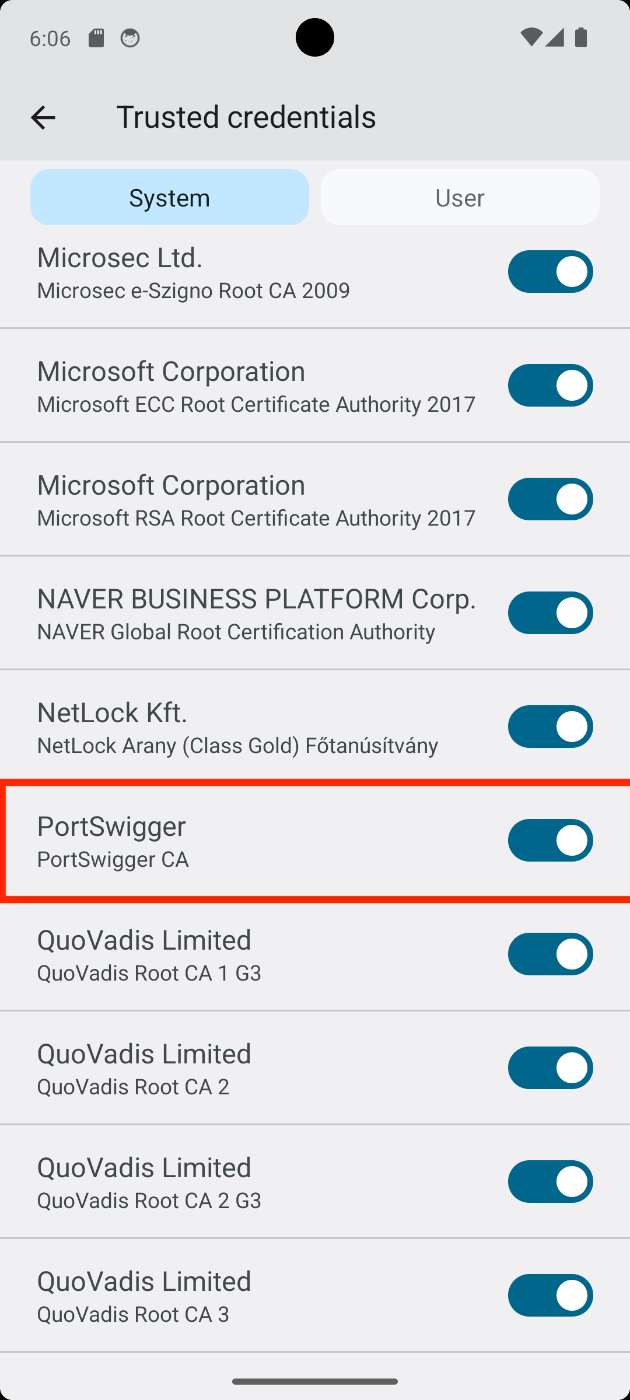630x1400 pixels.
Task: Open QuoVadis Root CA 1 G3 details
Action: (x=149, y=955)
